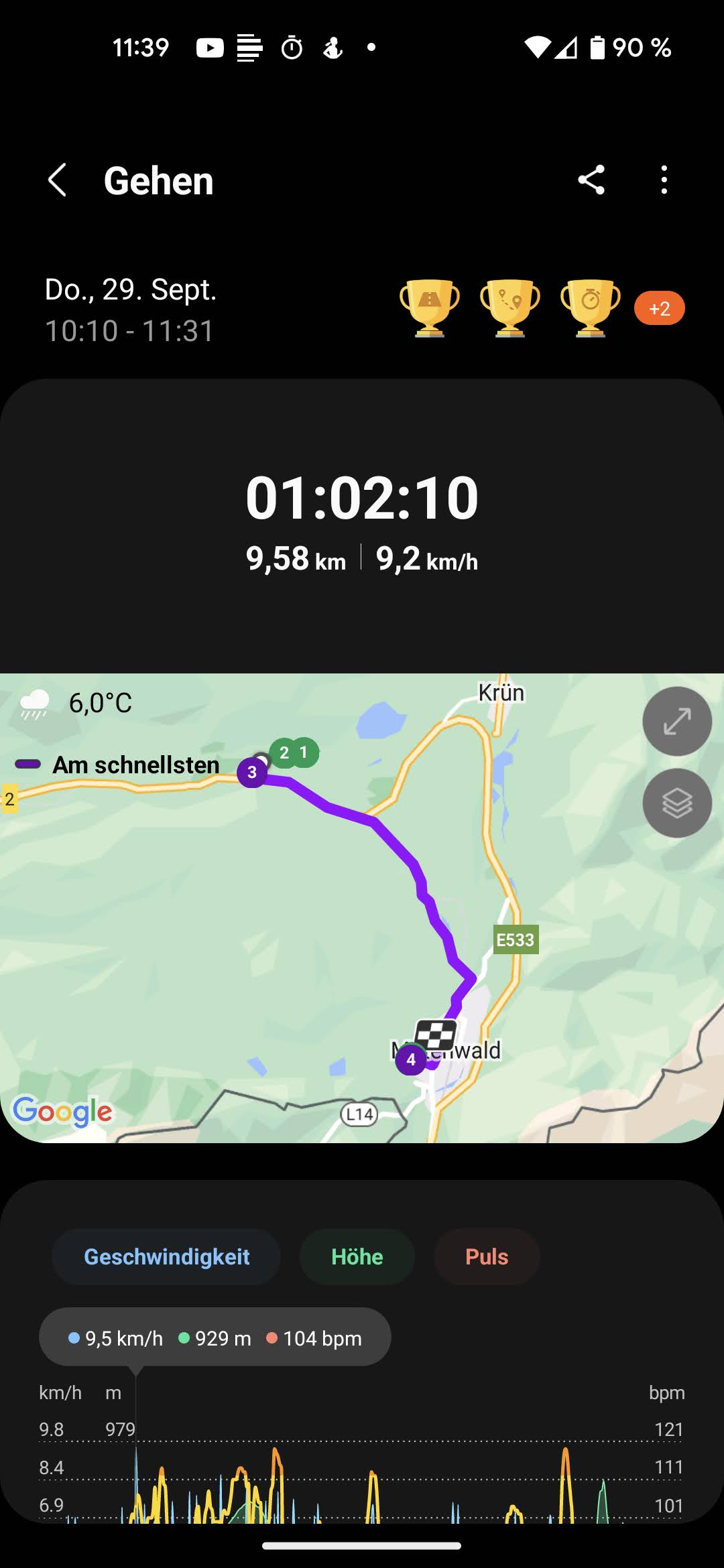Select the Höhe chip
The height and width of the screenshot is (1568, 724).
pyautogui.click(x=357, y=1256)
